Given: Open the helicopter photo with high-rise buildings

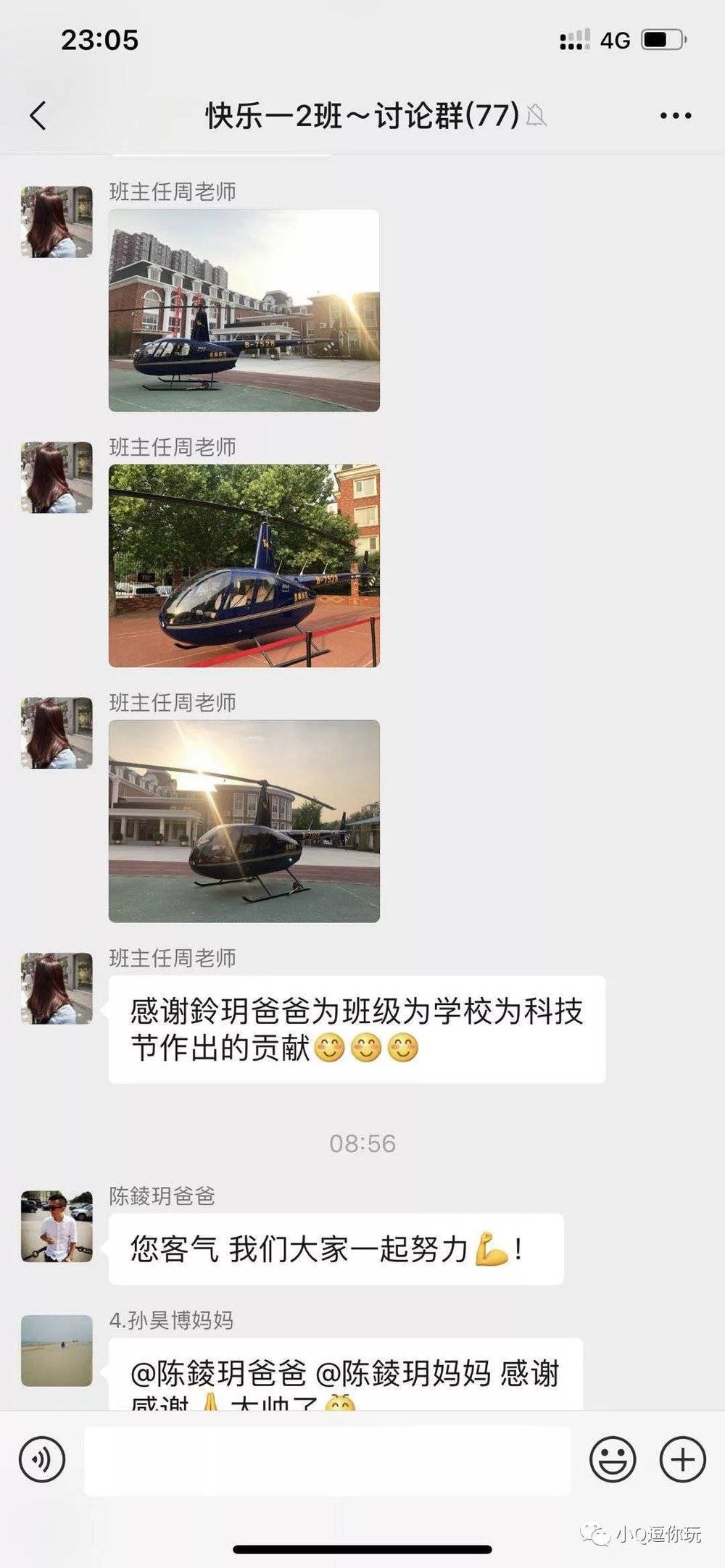Looking at the screenshot, I should pyautogui.click(x=244, y=310).
